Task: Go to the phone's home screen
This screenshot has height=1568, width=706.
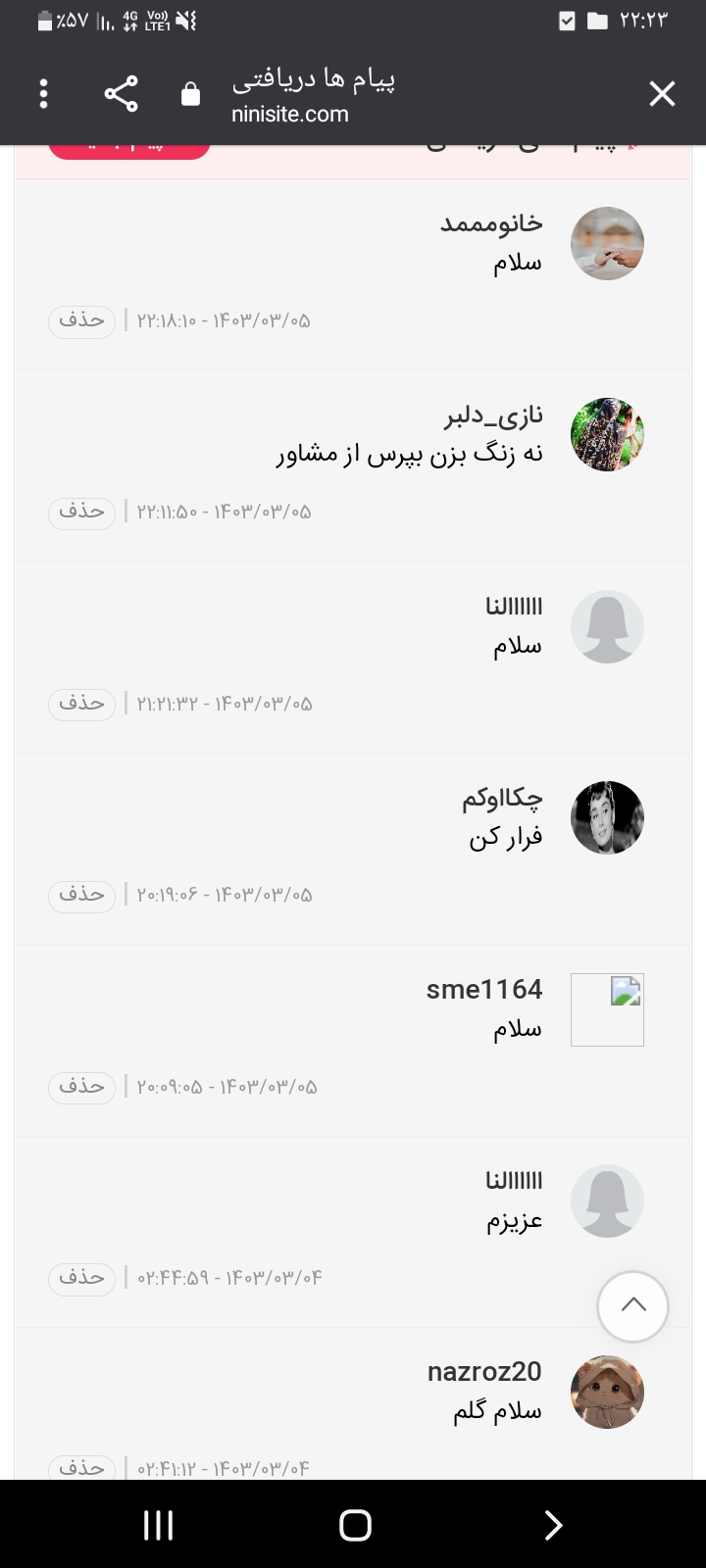Action: (354, 1525)
